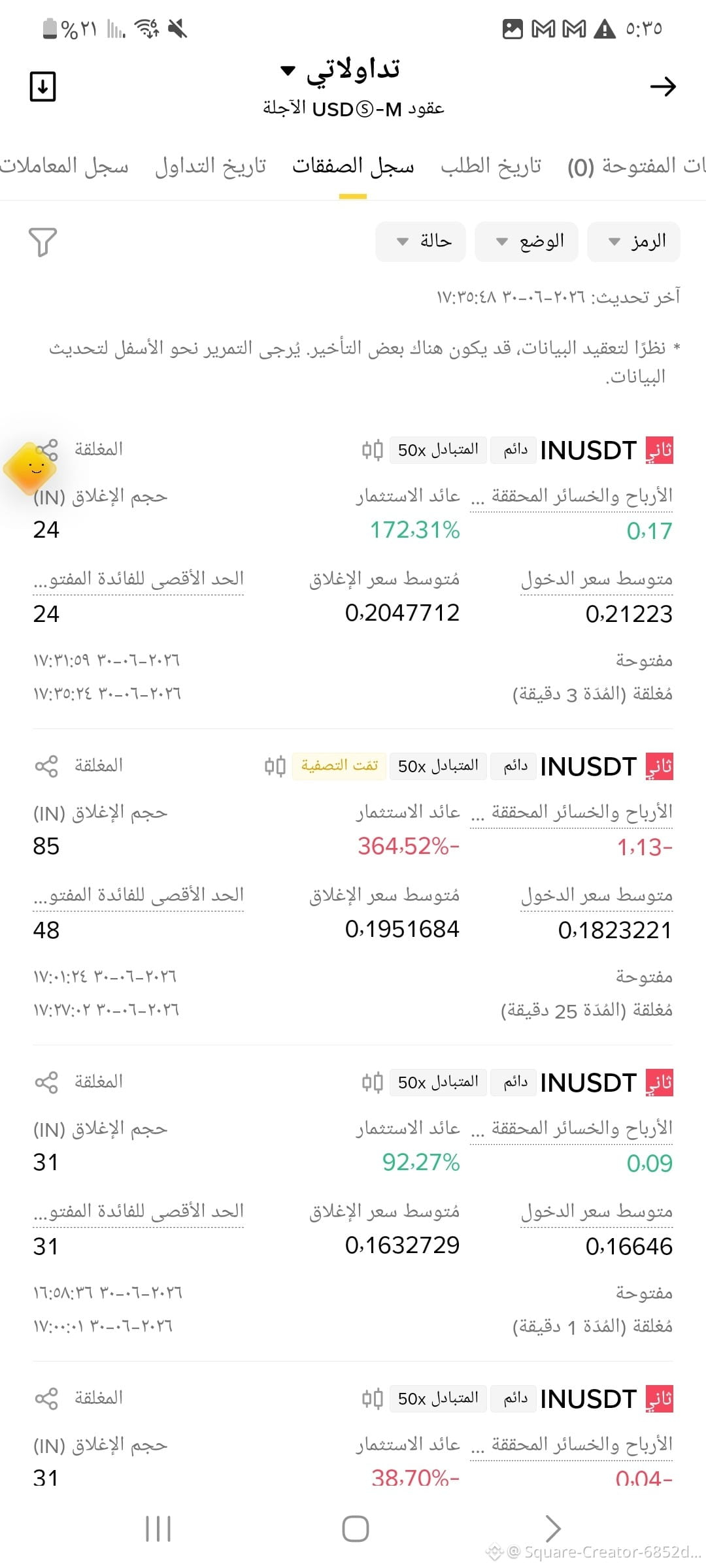The height and width of the screenshot is (1568, 706).
Task: Share the -38.70% INUSDT trade
Action: [x=46, y=1398]
